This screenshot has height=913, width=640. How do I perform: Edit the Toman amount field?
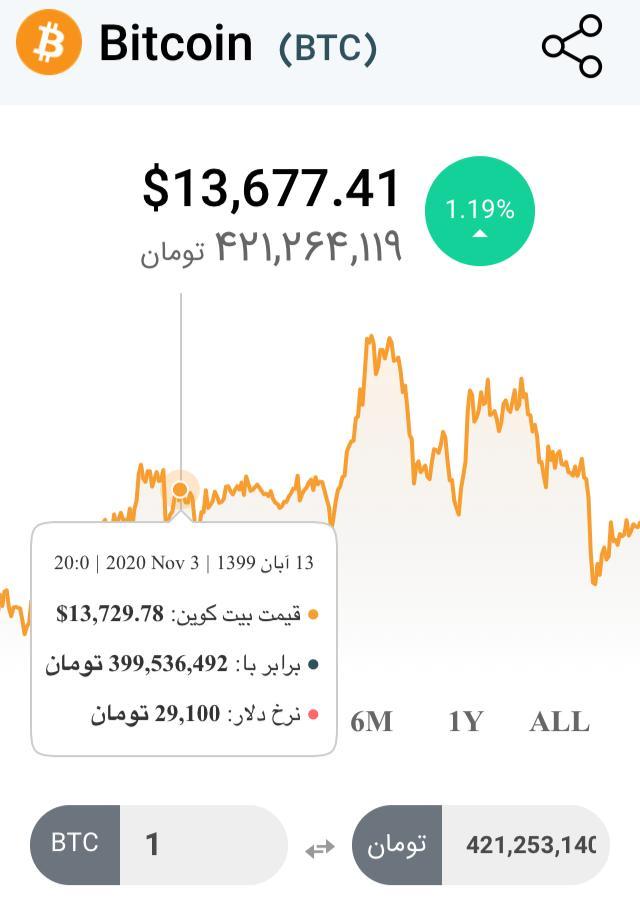[x=528, y=845]
